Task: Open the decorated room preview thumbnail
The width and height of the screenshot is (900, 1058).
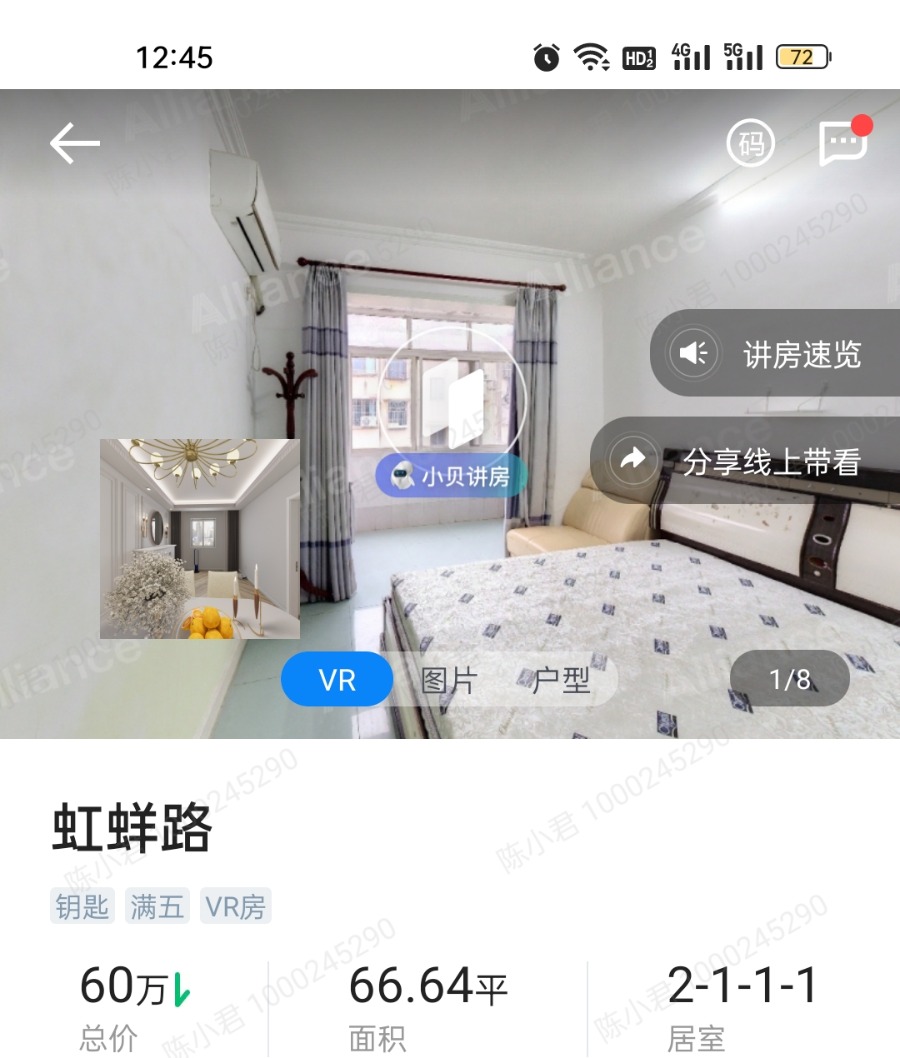Action: [x=199, y=539]
